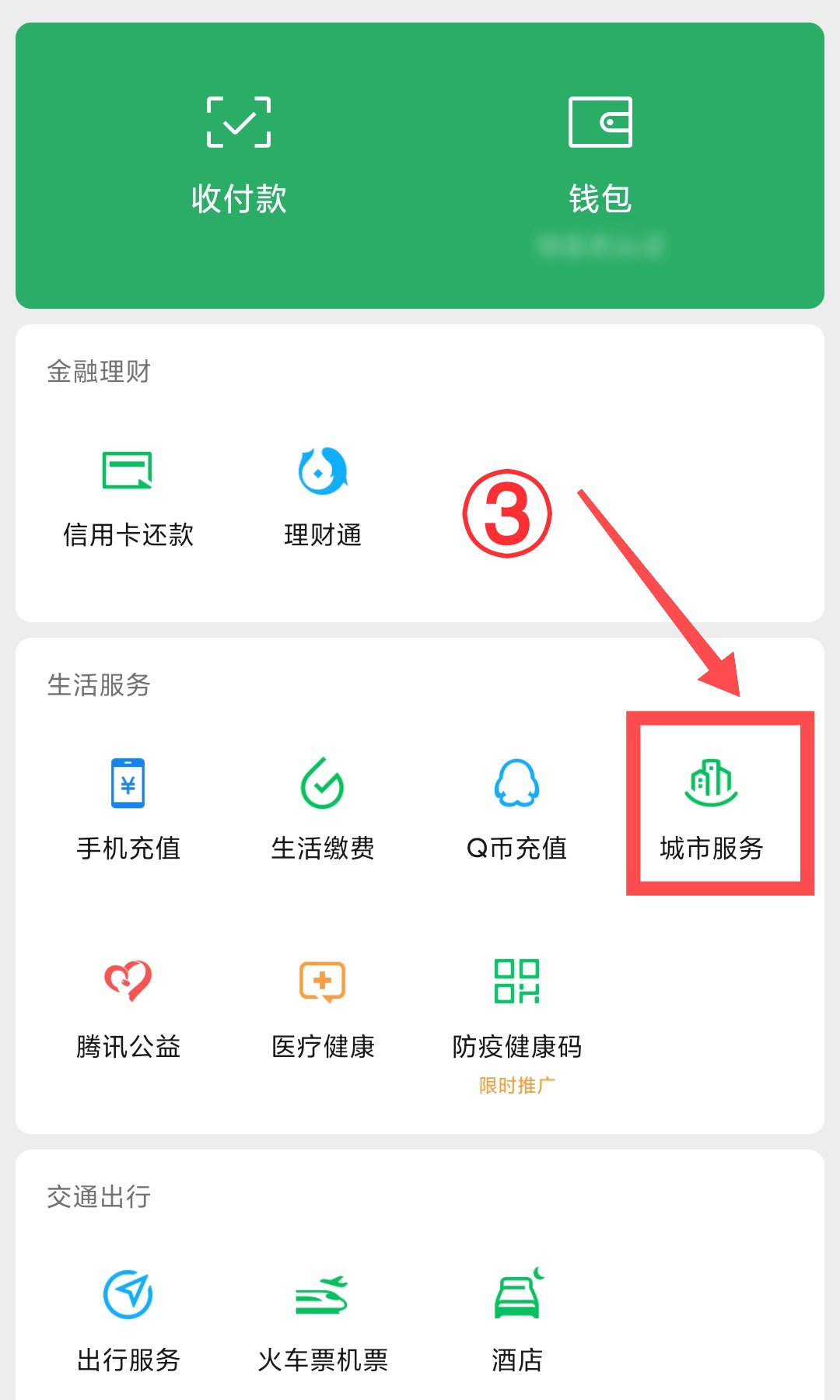This screenshot has height=1400, width=840.
Task: Open 出行服务 travel services
Action: (x=128, y=1320)
